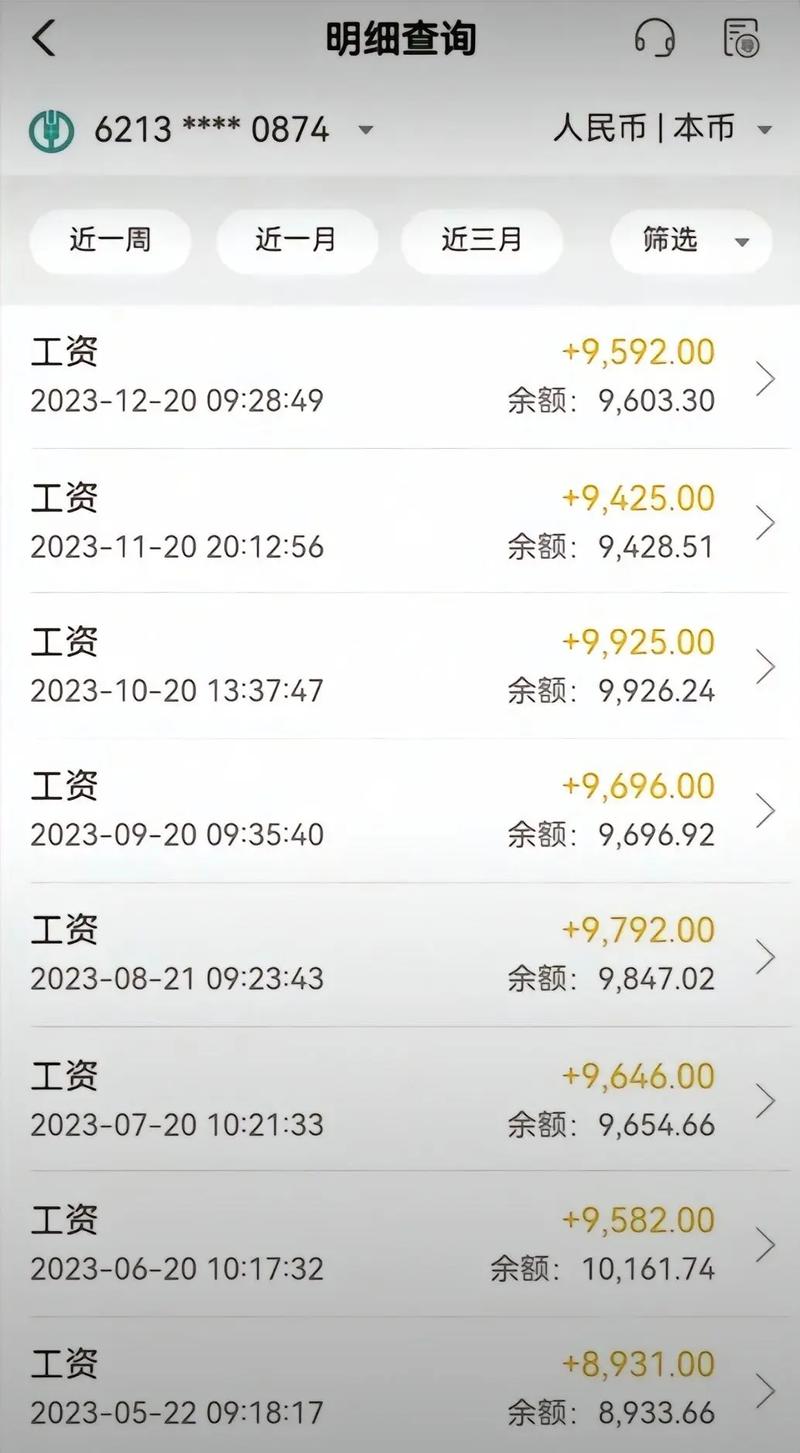Open chevron for December 20 salary entry
Image resolution: width=800 pixels, height=1453 pixels.
coord(764,378)
